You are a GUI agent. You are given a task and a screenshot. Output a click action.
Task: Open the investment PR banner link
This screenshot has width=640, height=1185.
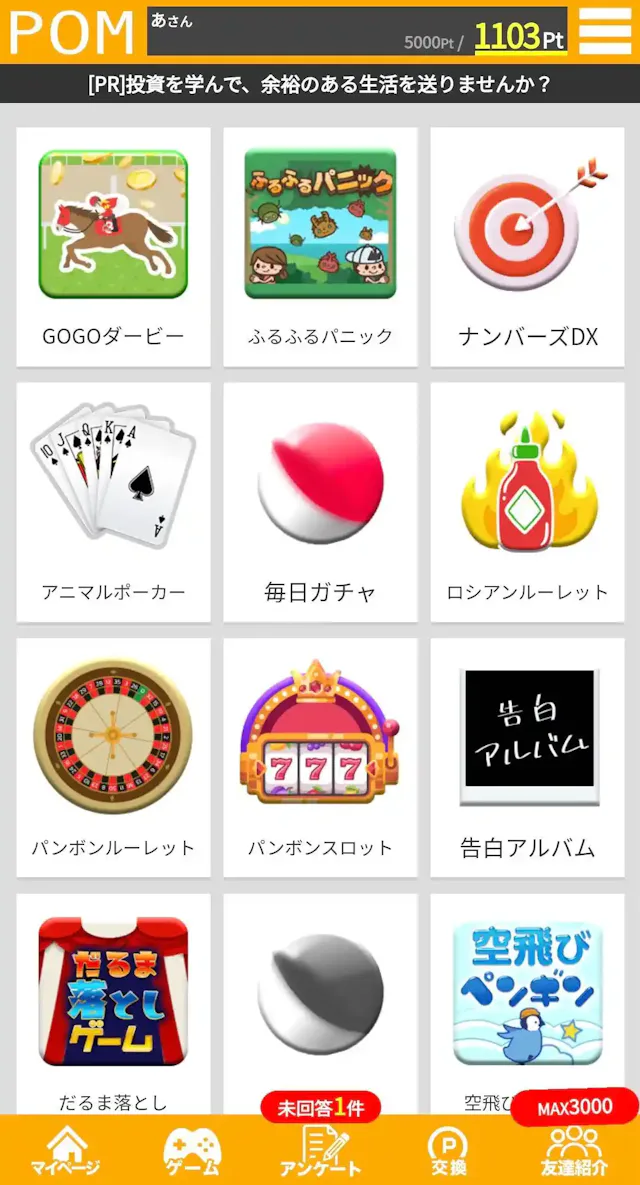pyautogui.click(x=320, y=84)
